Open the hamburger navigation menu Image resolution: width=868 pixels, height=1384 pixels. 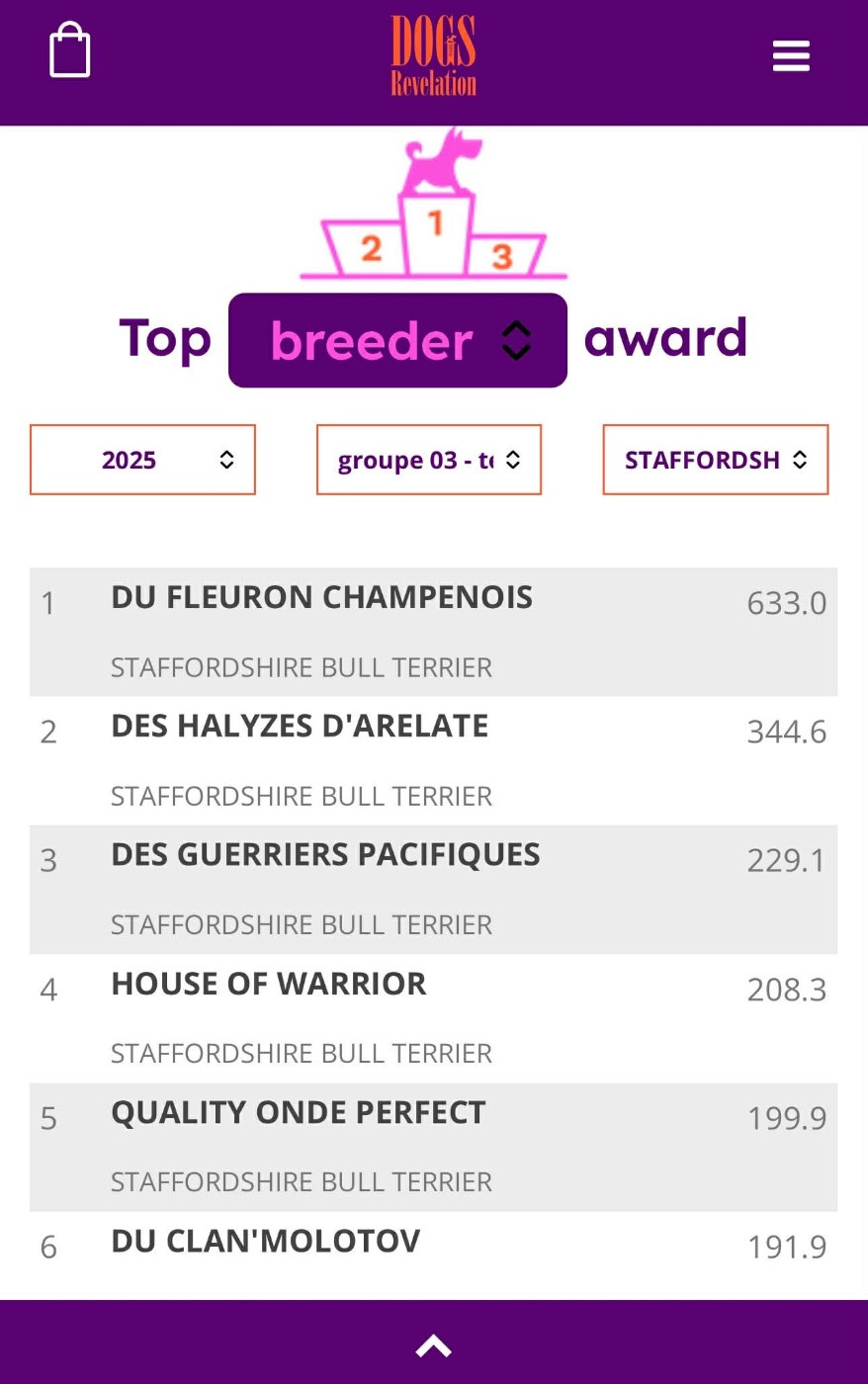pos(790,56)
